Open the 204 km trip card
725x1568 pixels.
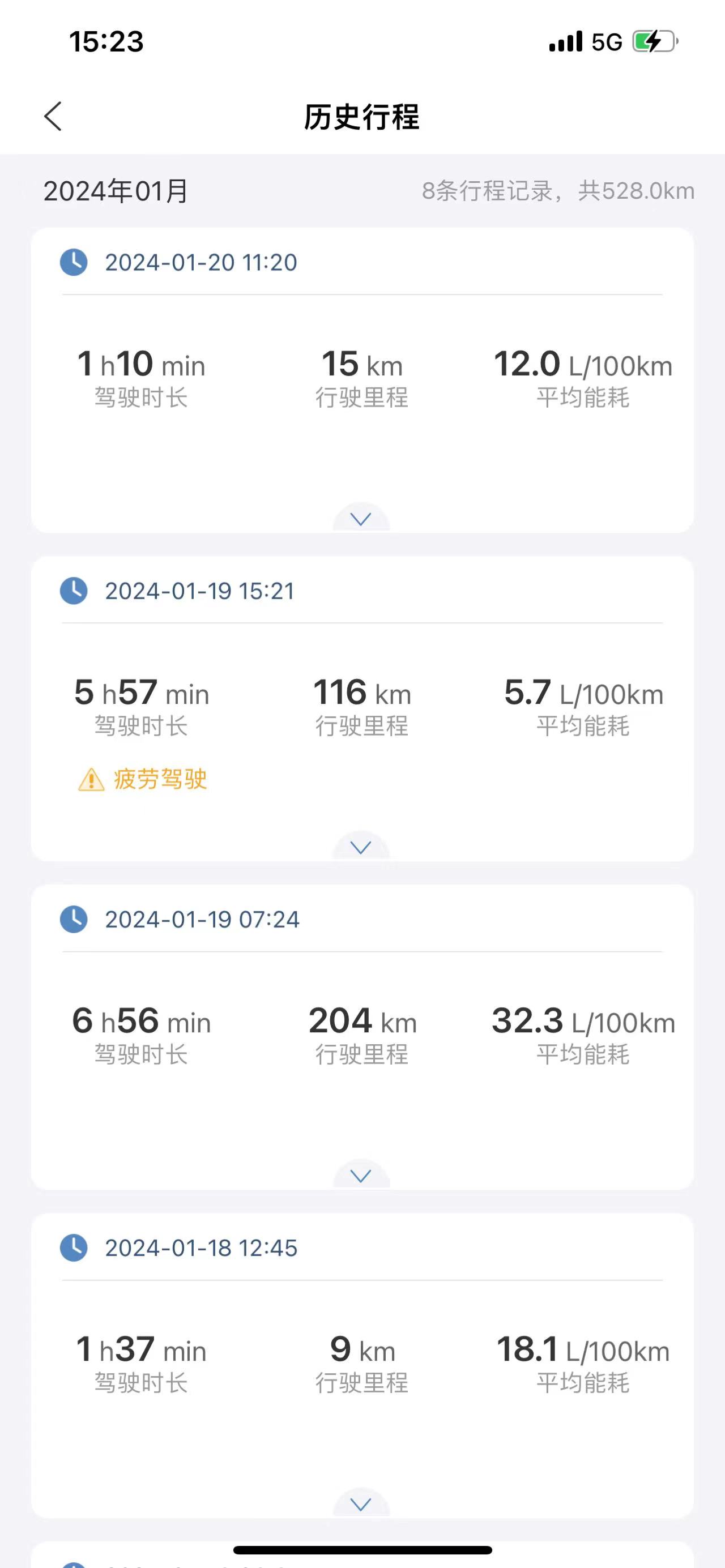click(362, 1037)
